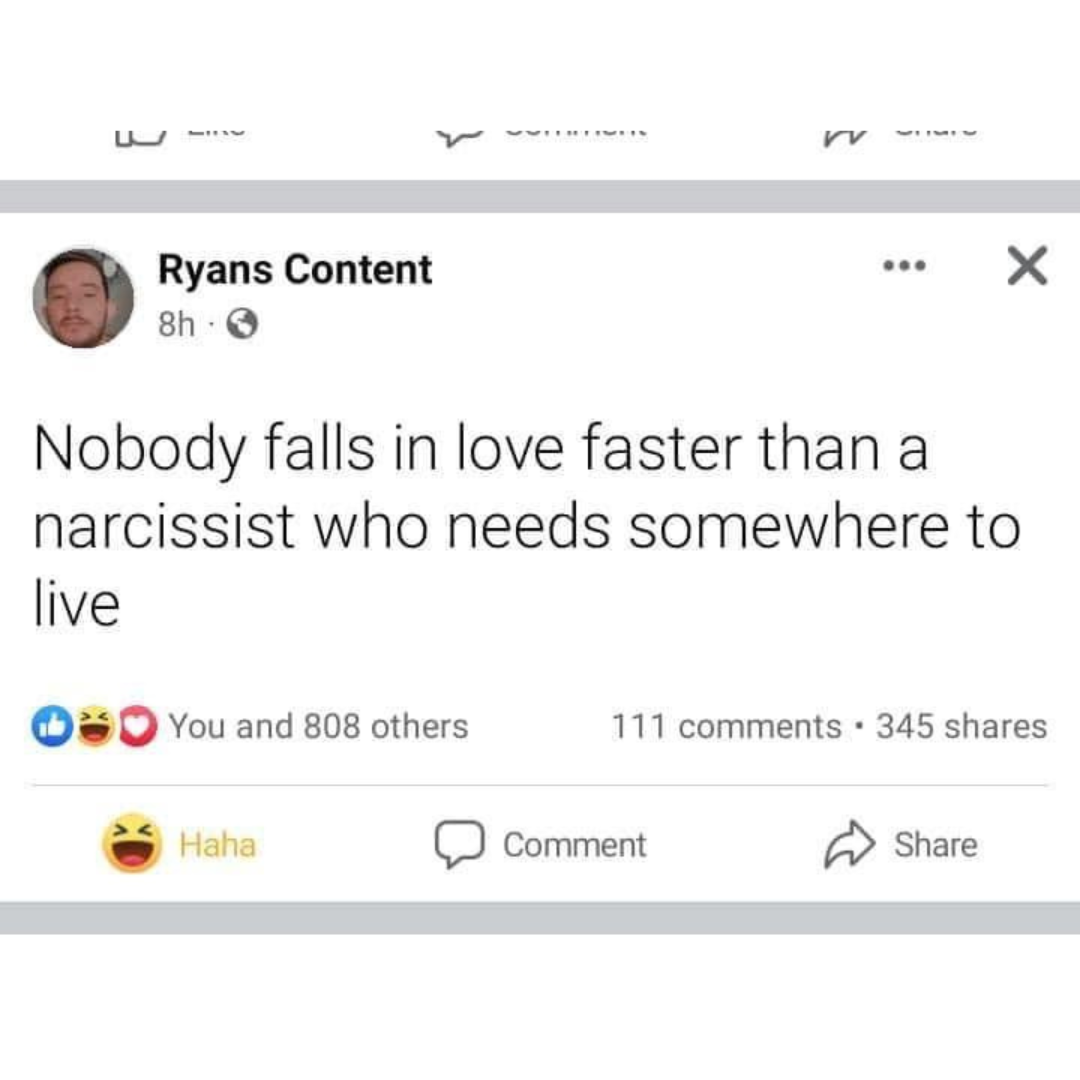Open the post's three-dot options menu
The image size is (1080, 1080).
[905, 268]
